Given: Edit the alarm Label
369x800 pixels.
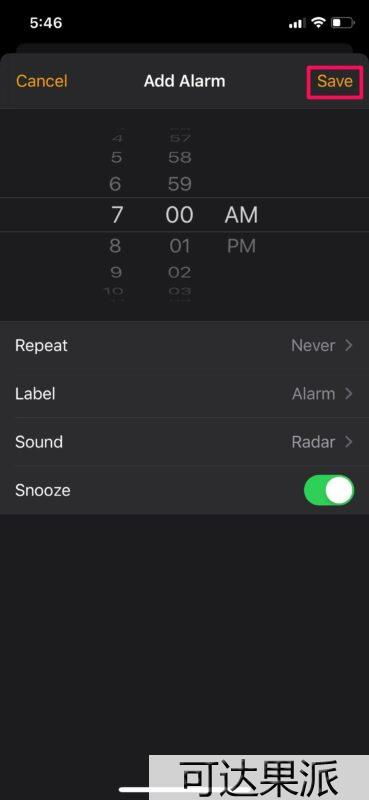Looking at the screenshot, I should tap(184, 393).
